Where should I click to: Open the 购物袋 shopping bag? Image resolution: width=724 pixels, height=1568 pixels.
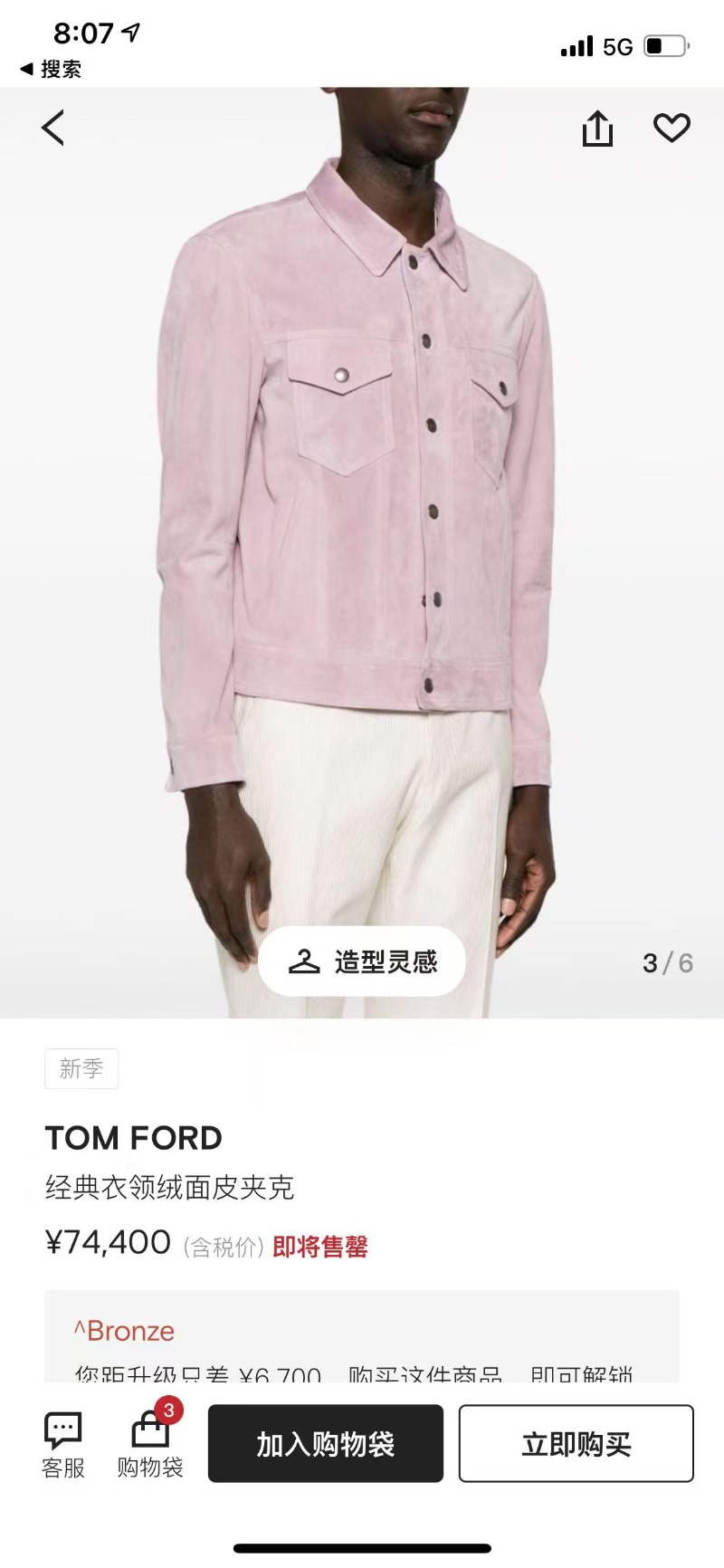pyautogui.click(x=150, y=1444)
